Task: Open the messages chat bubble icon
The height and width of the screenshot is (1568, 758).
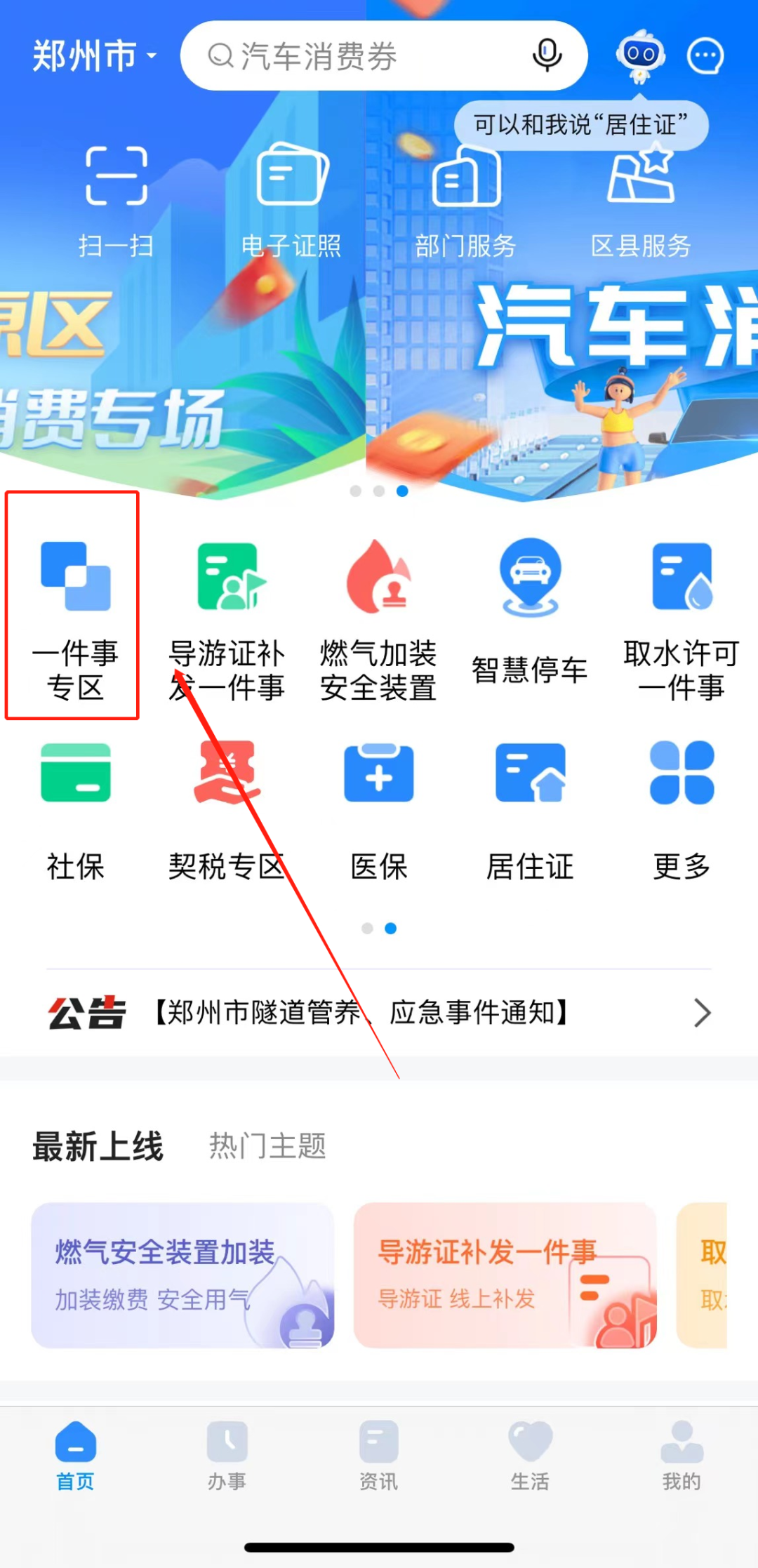Action: click(705, 56)
